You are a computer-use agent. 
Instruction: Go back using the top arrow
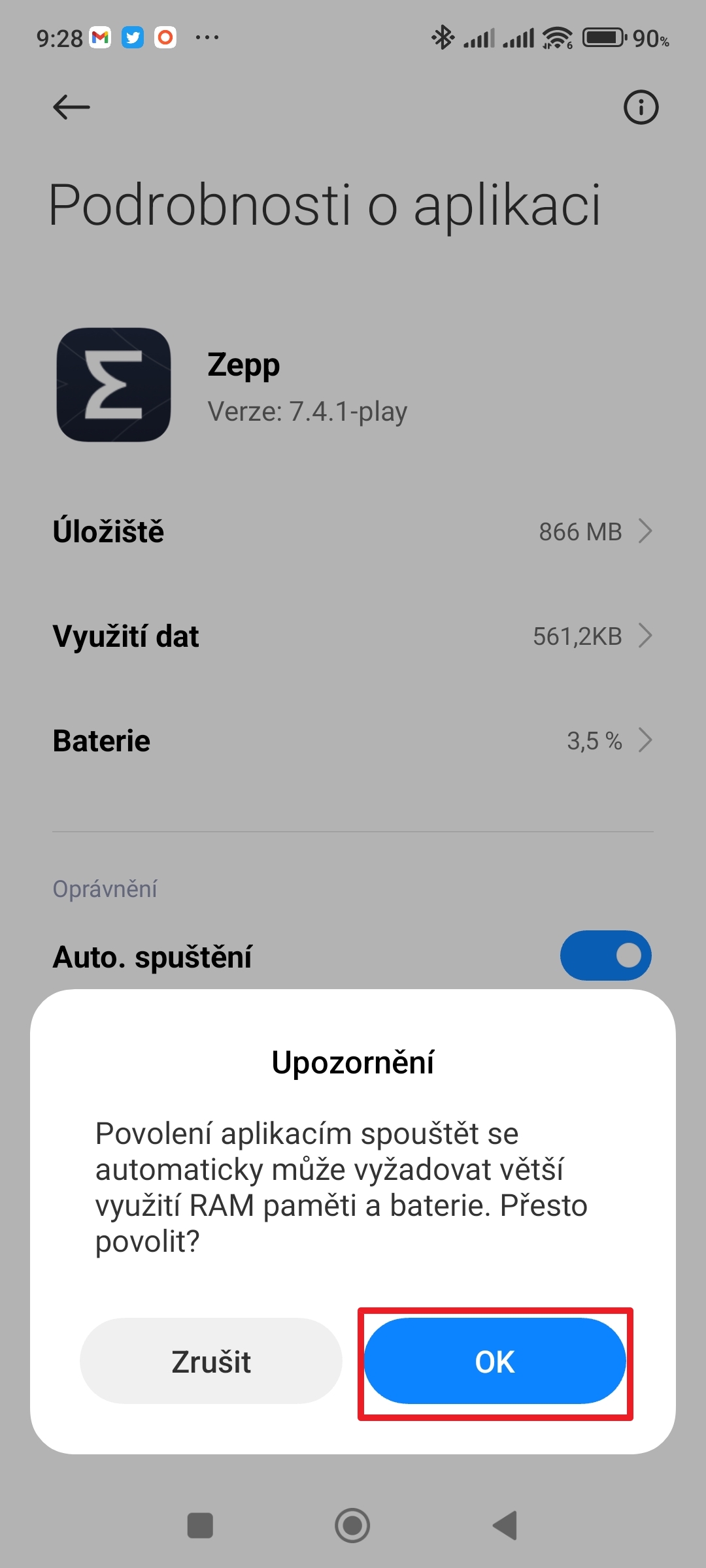[71, 107]
